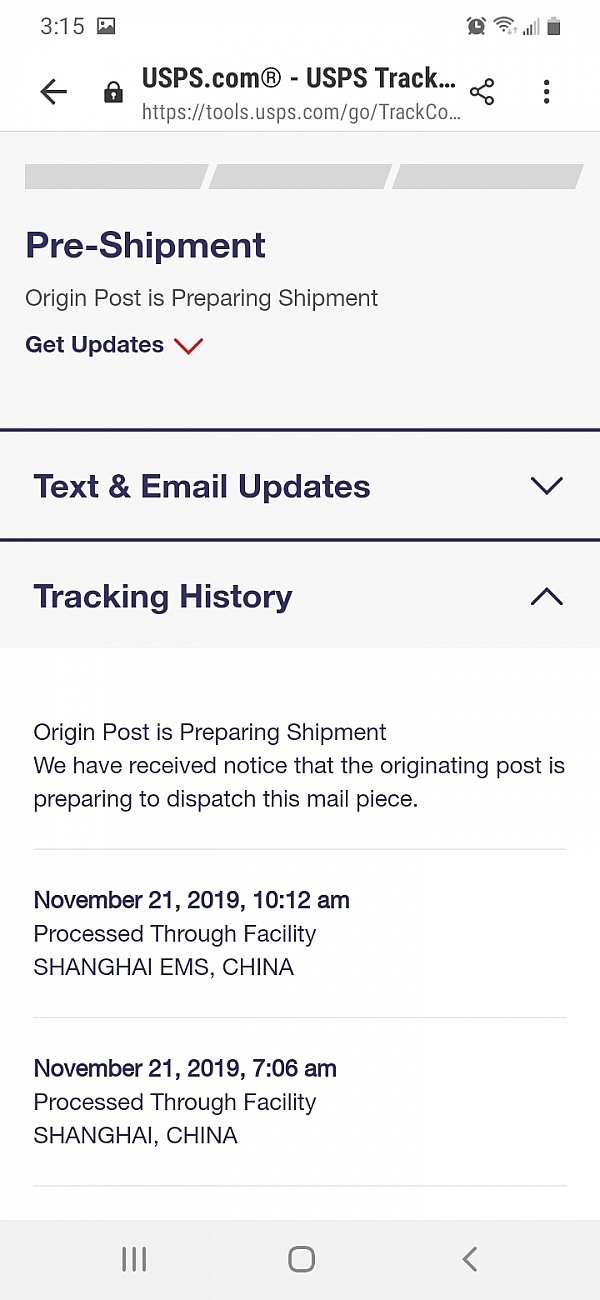View site security via the lock icon
Viewport: 600px width, 1300px height.
point(113,93)
